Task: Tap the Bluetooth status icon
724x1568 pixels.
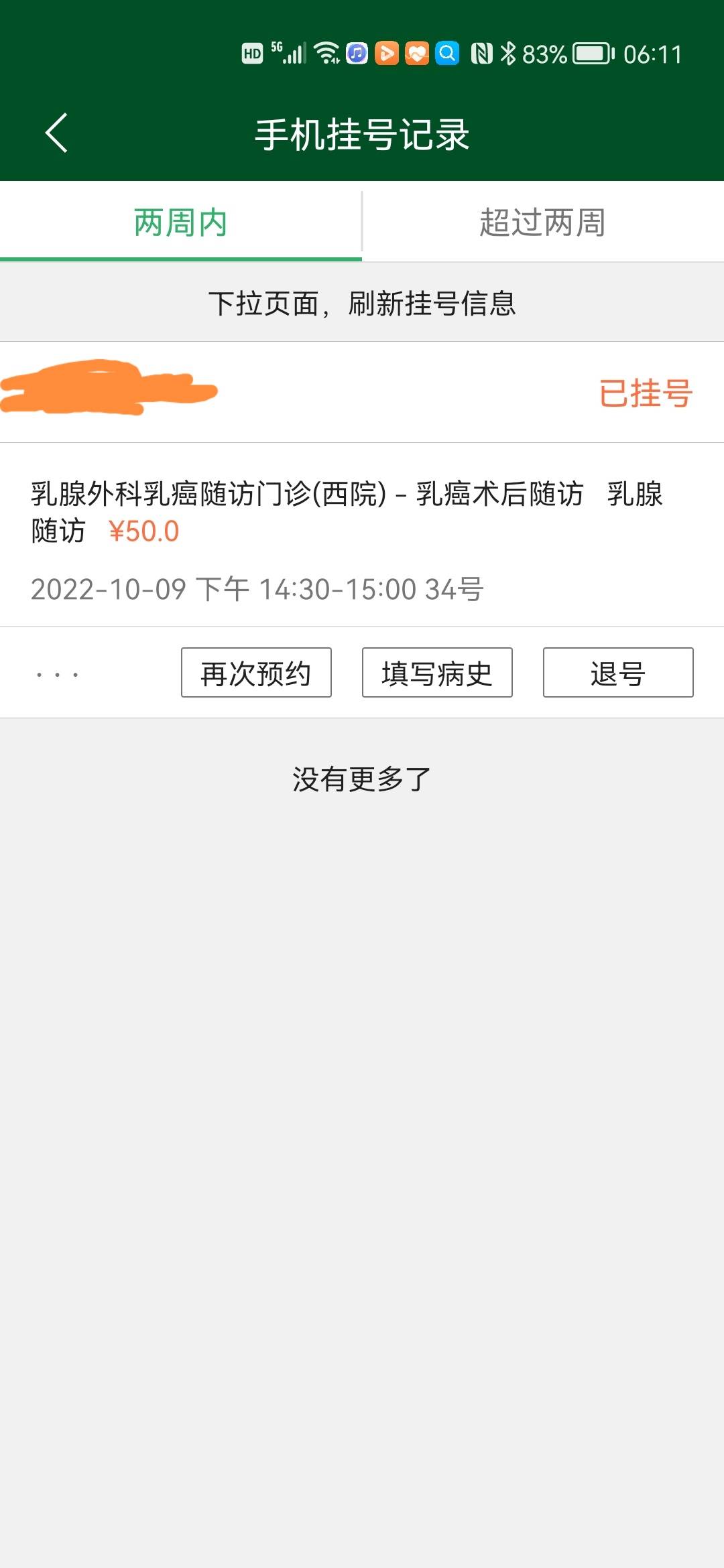Action: (x=509, y=52)
